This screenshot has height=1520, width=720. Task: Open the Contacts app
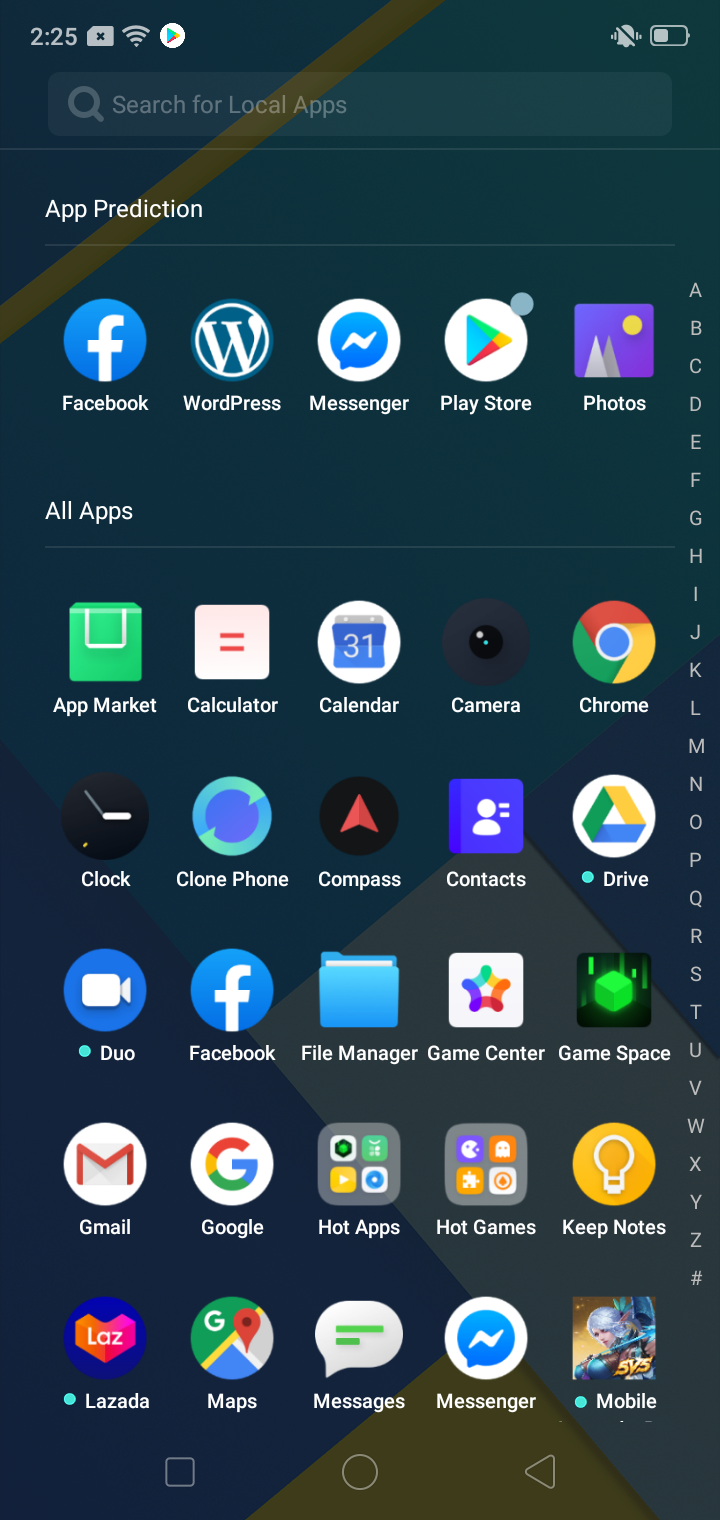[x=486, y=817]
